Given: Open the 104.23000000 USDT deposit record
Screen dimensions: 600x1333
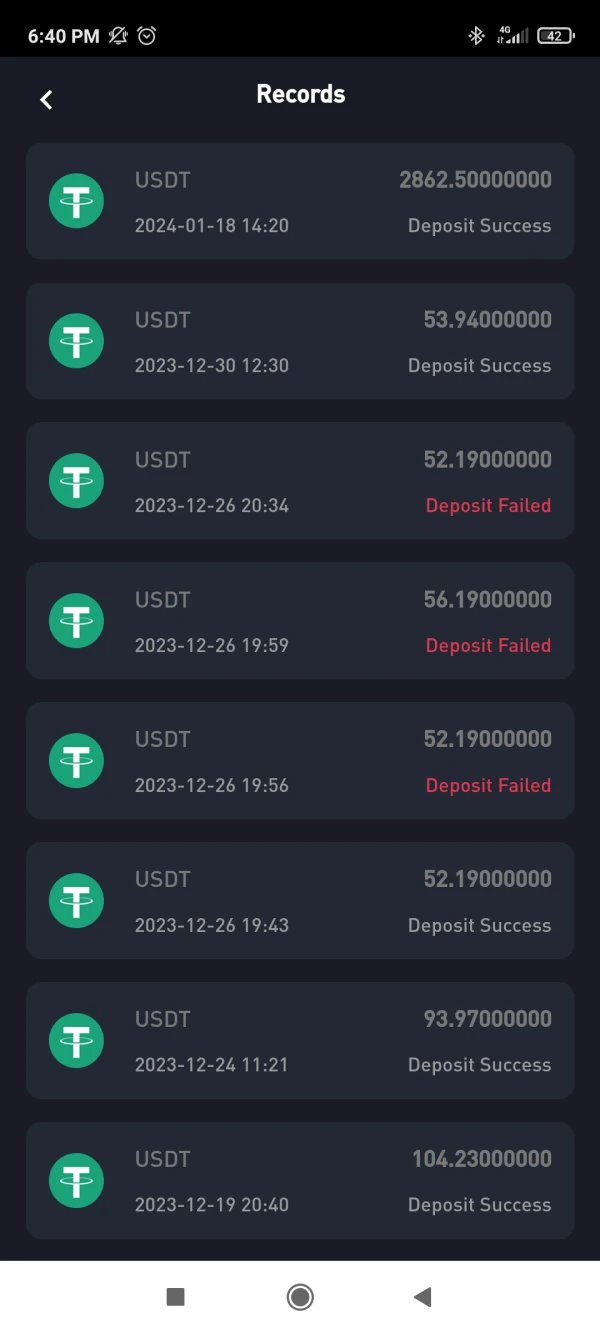Looking at the screenshot, I should coord(300,1182).
